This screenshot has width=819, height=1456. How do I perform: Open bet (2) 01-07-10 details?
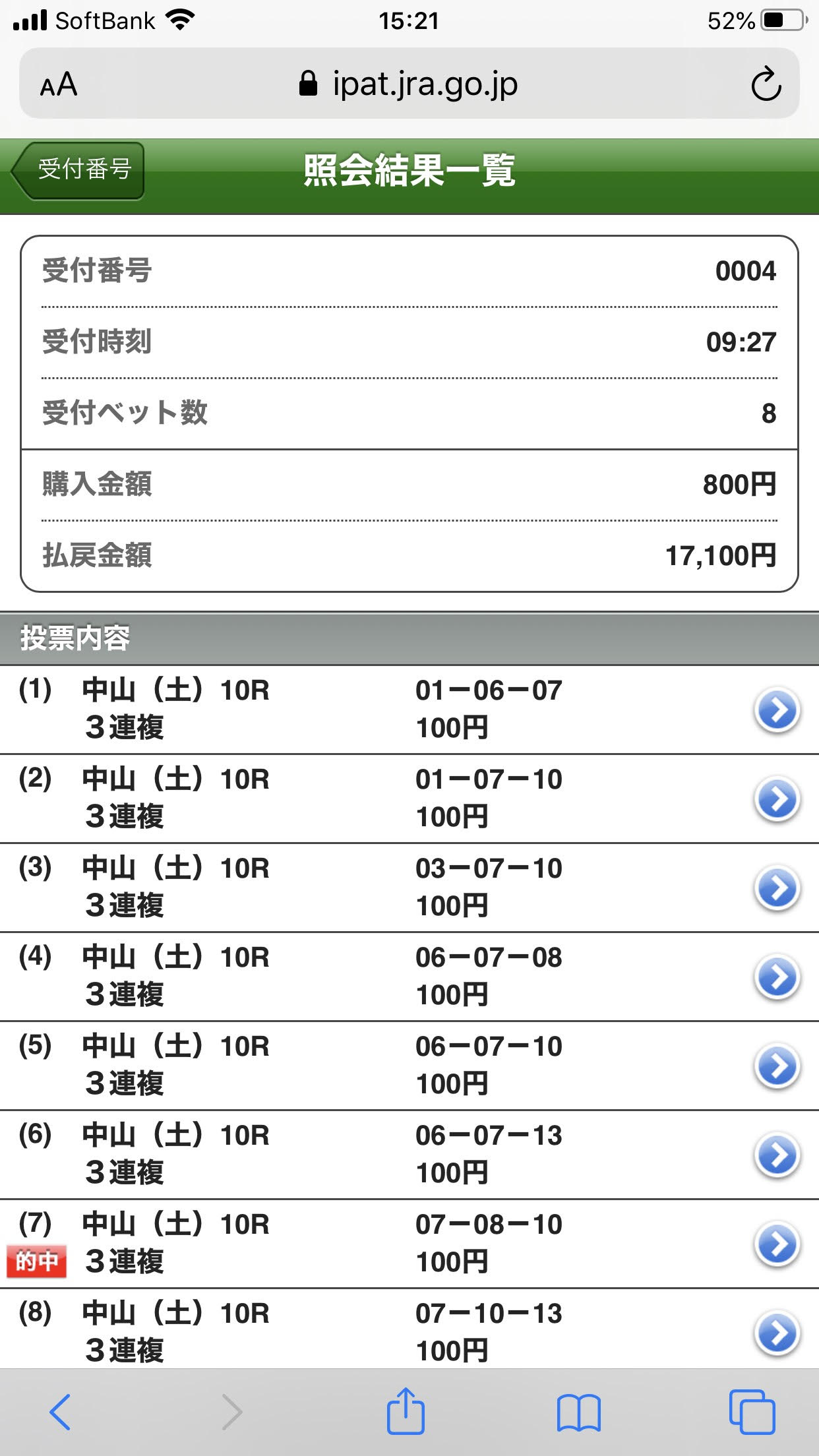click(777, 799)
